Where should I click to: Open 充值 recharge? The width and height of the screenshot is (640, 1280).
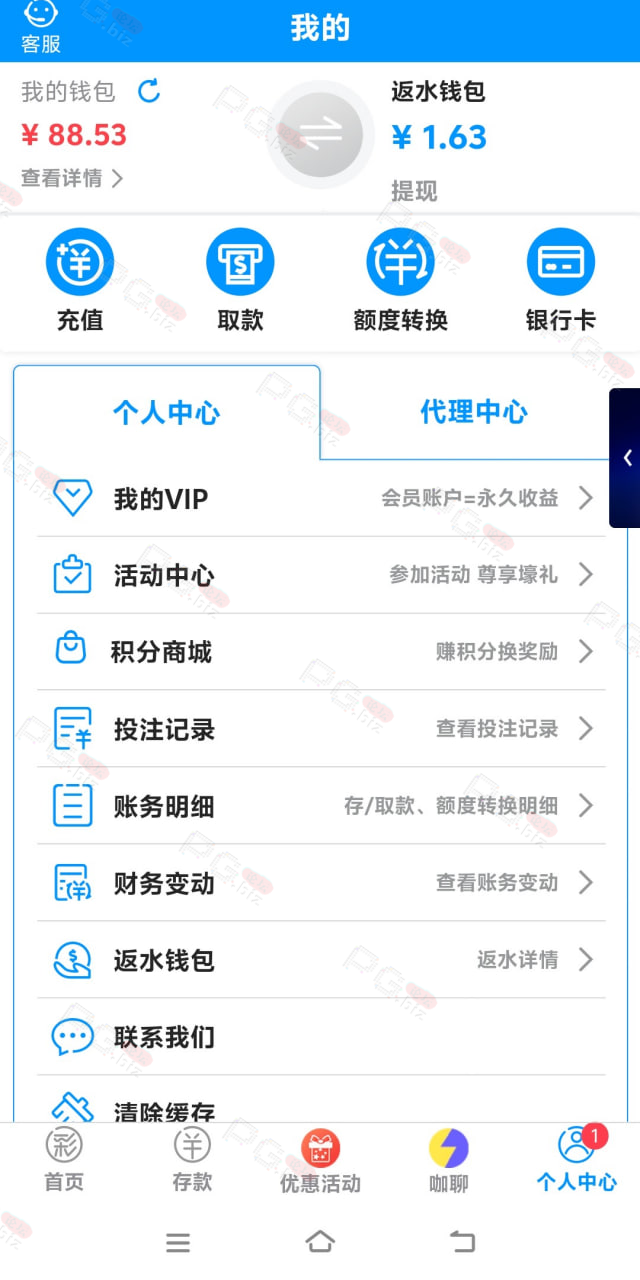click(80, 280)
